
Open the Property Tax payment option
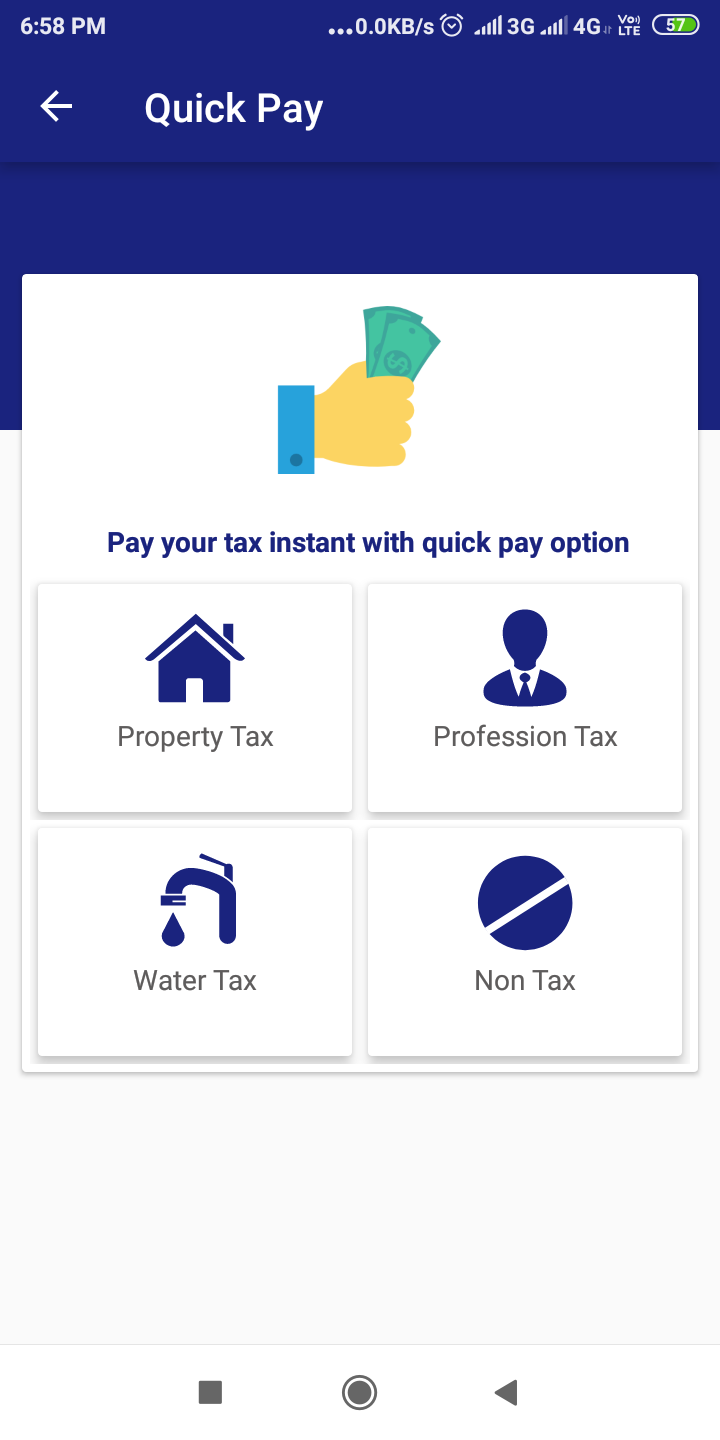[x=195, y=697]
